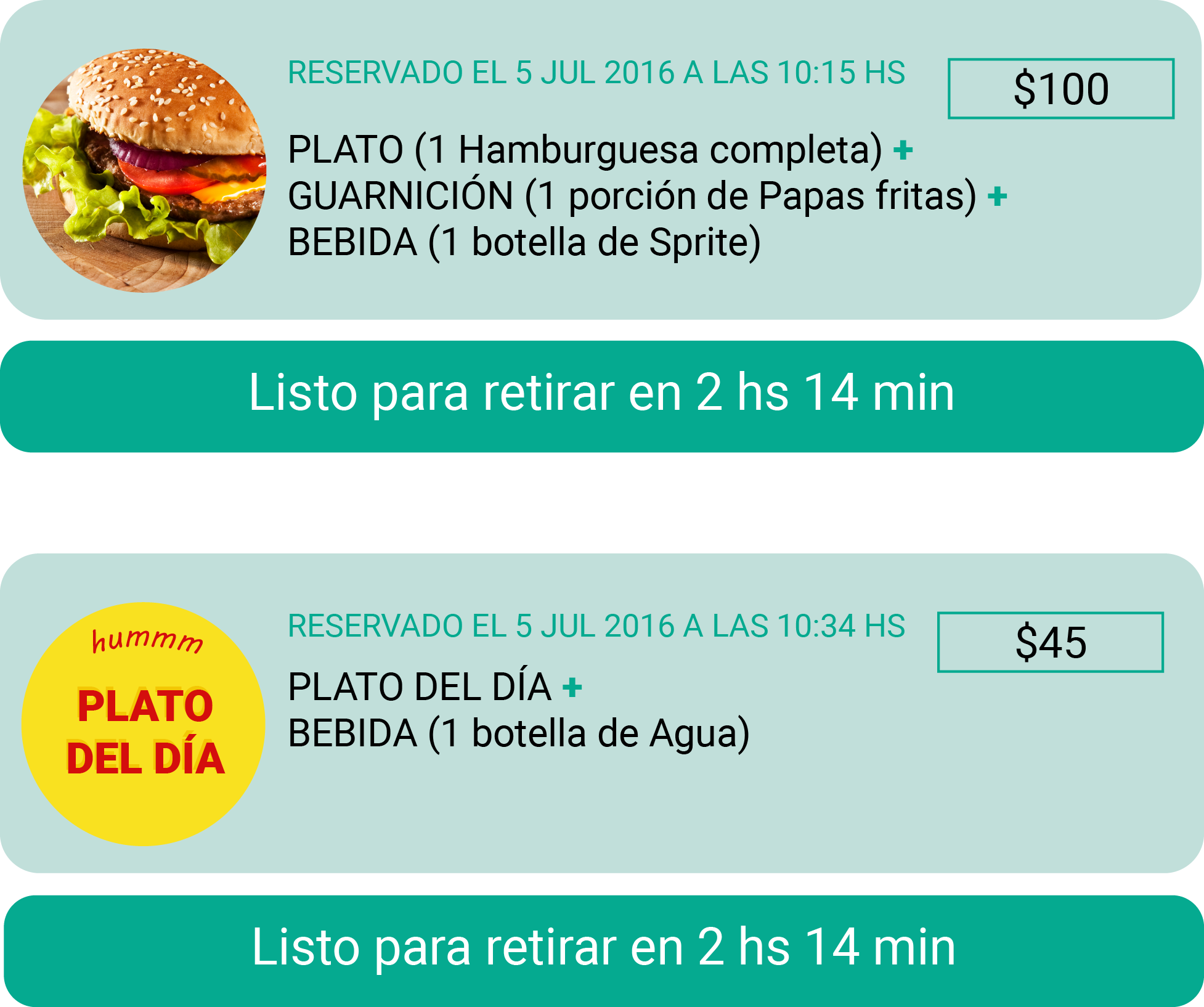Open the Hamburguesa completa reservation card

pos(601,160)
